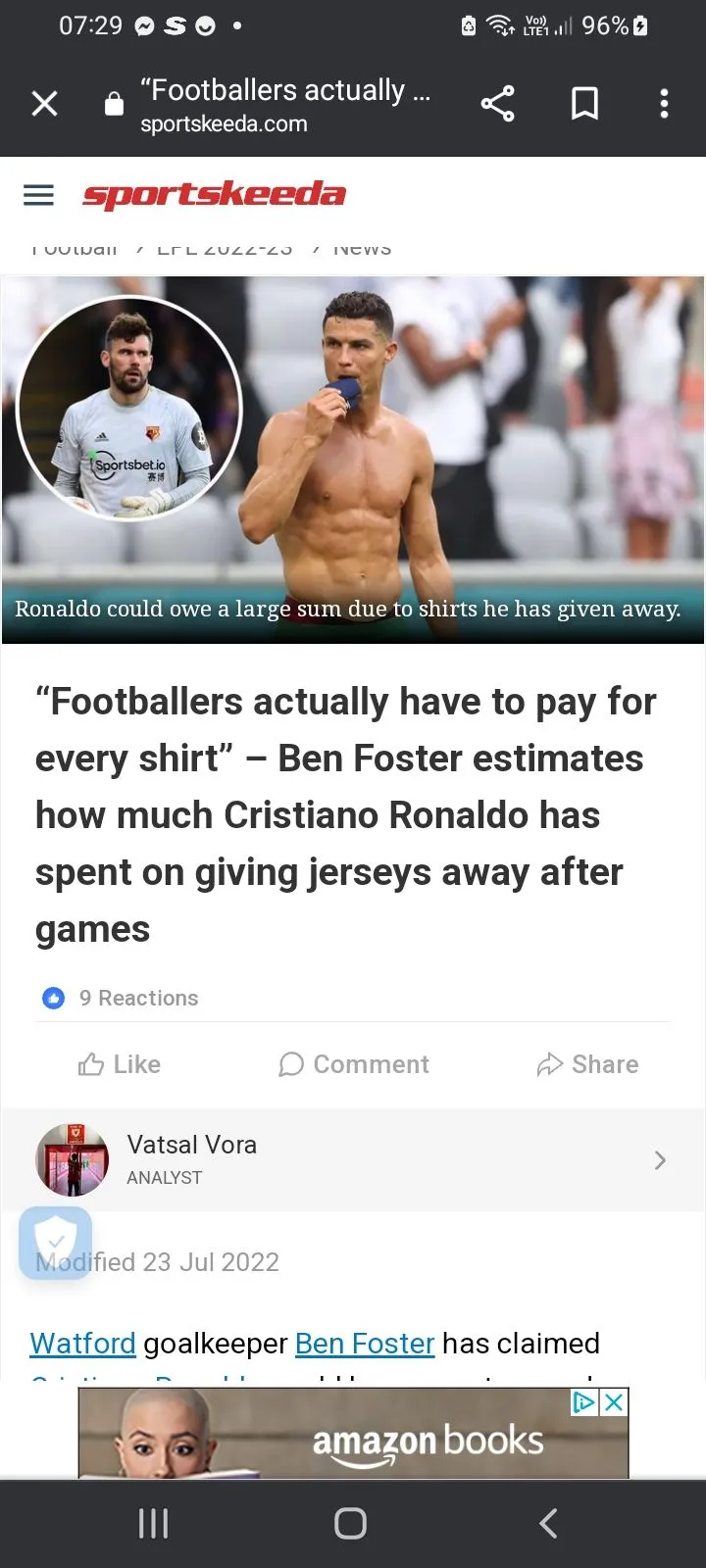
Task: Open the AdChoices icon on the ad
Action: click(x=584, y=1402)
